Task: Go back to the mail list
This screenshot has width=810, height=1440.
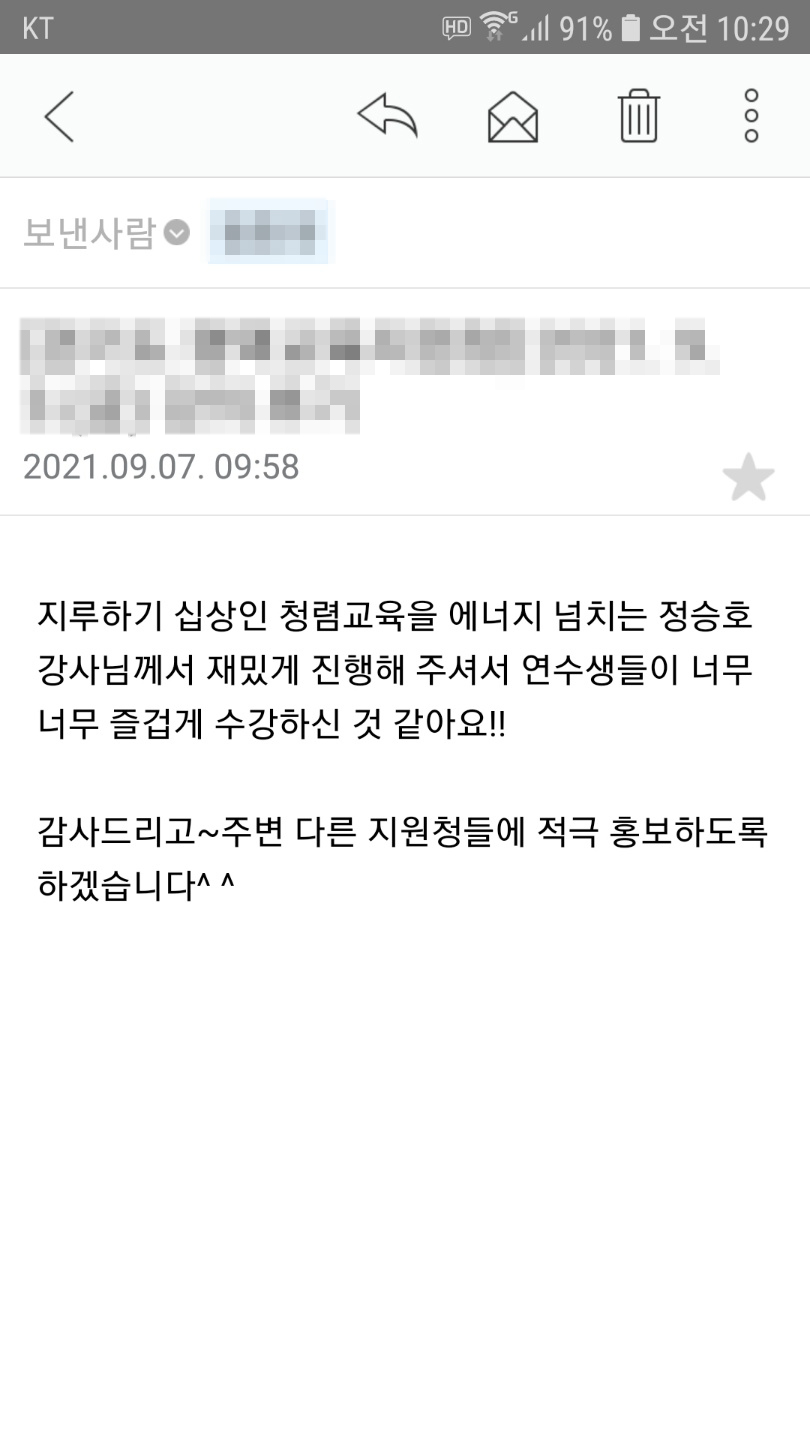Action: 59,116
